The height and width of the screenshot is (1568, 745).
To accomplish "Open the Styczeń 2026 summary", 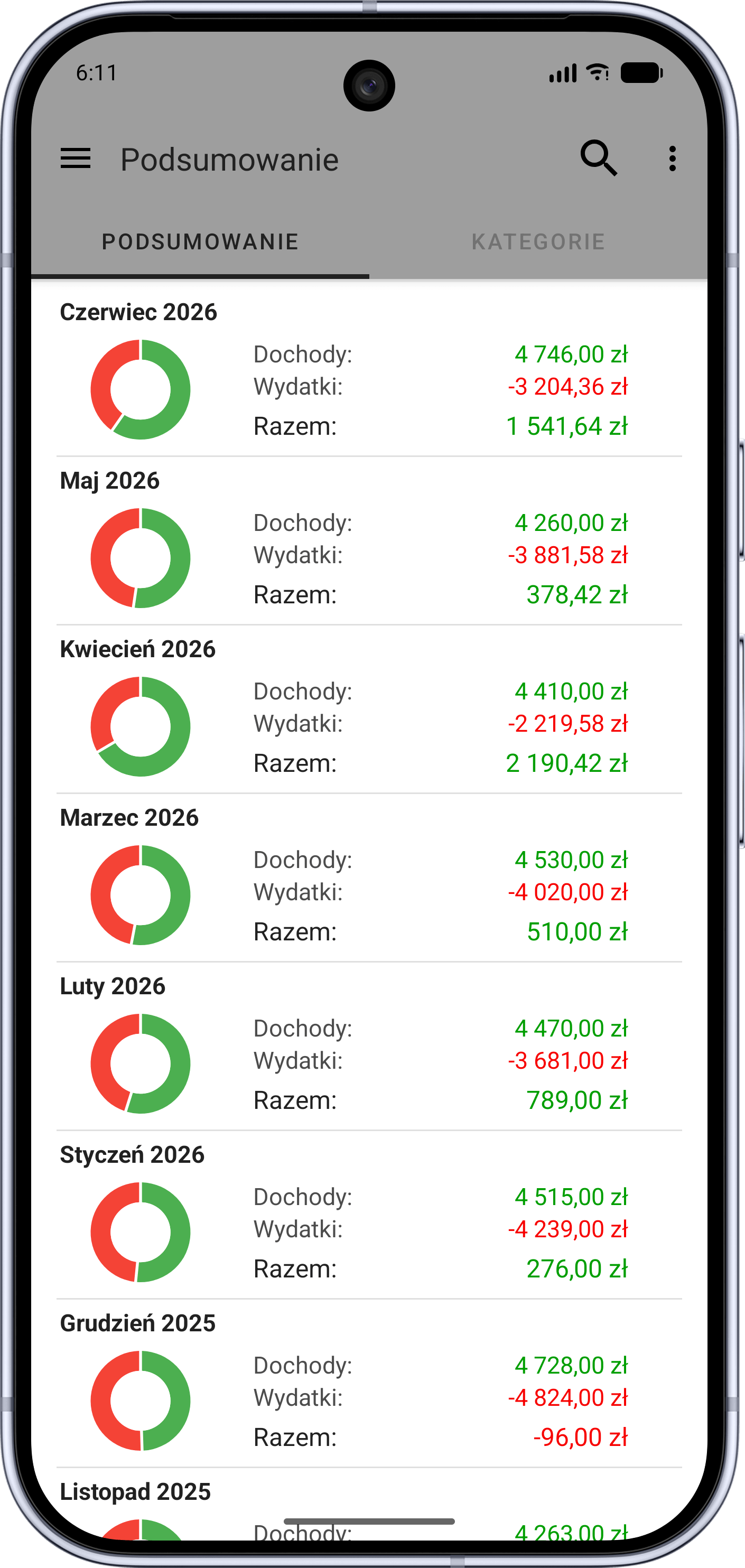I will (x=369, y=1216).
